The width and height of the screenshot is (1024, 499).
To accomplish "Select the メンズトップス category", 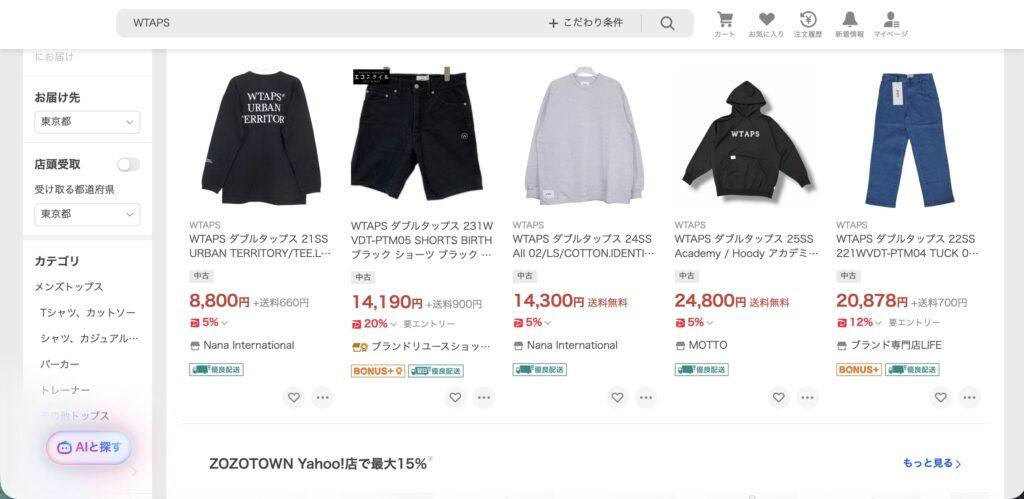I will (69, 287).
